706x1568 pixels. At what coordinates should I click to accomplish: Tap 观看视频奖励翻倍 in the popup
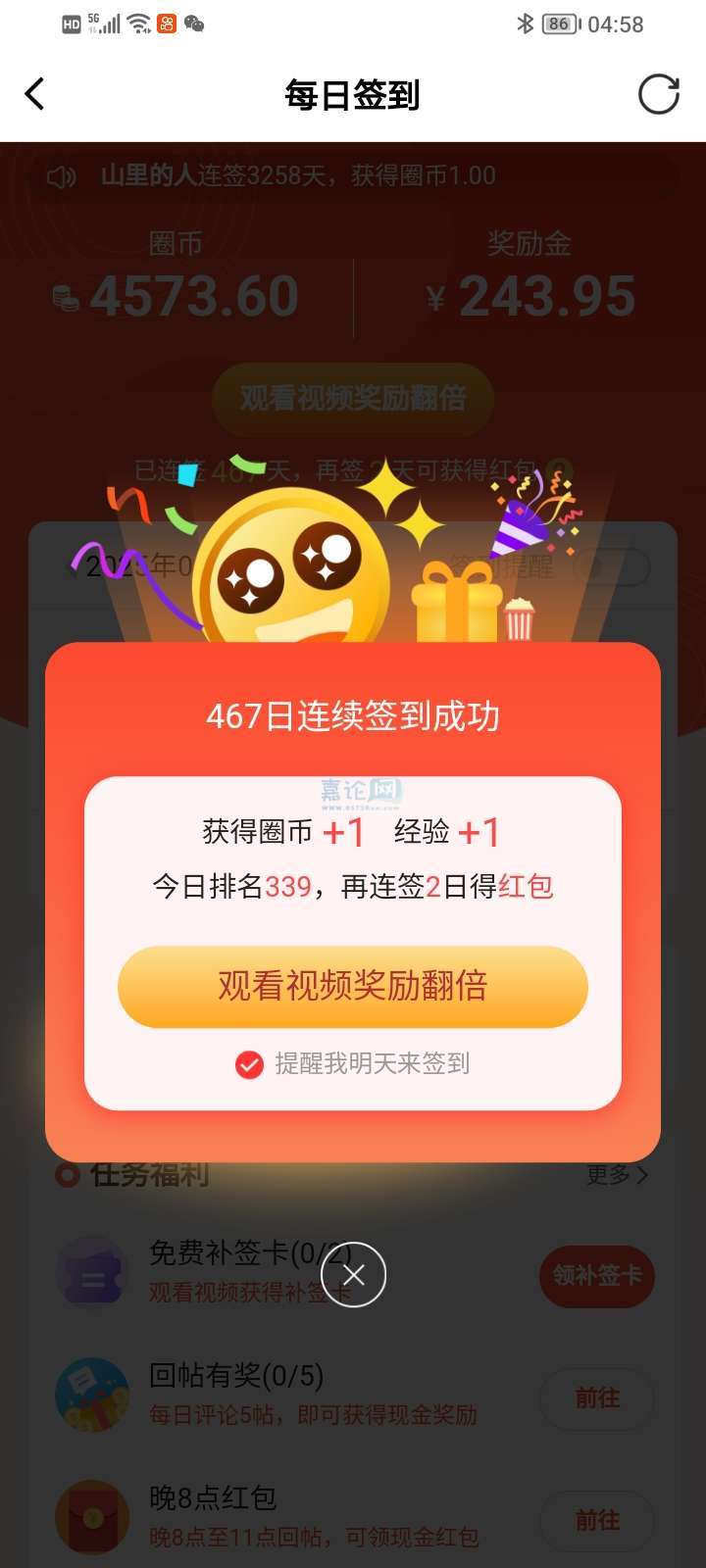(352, 986)
